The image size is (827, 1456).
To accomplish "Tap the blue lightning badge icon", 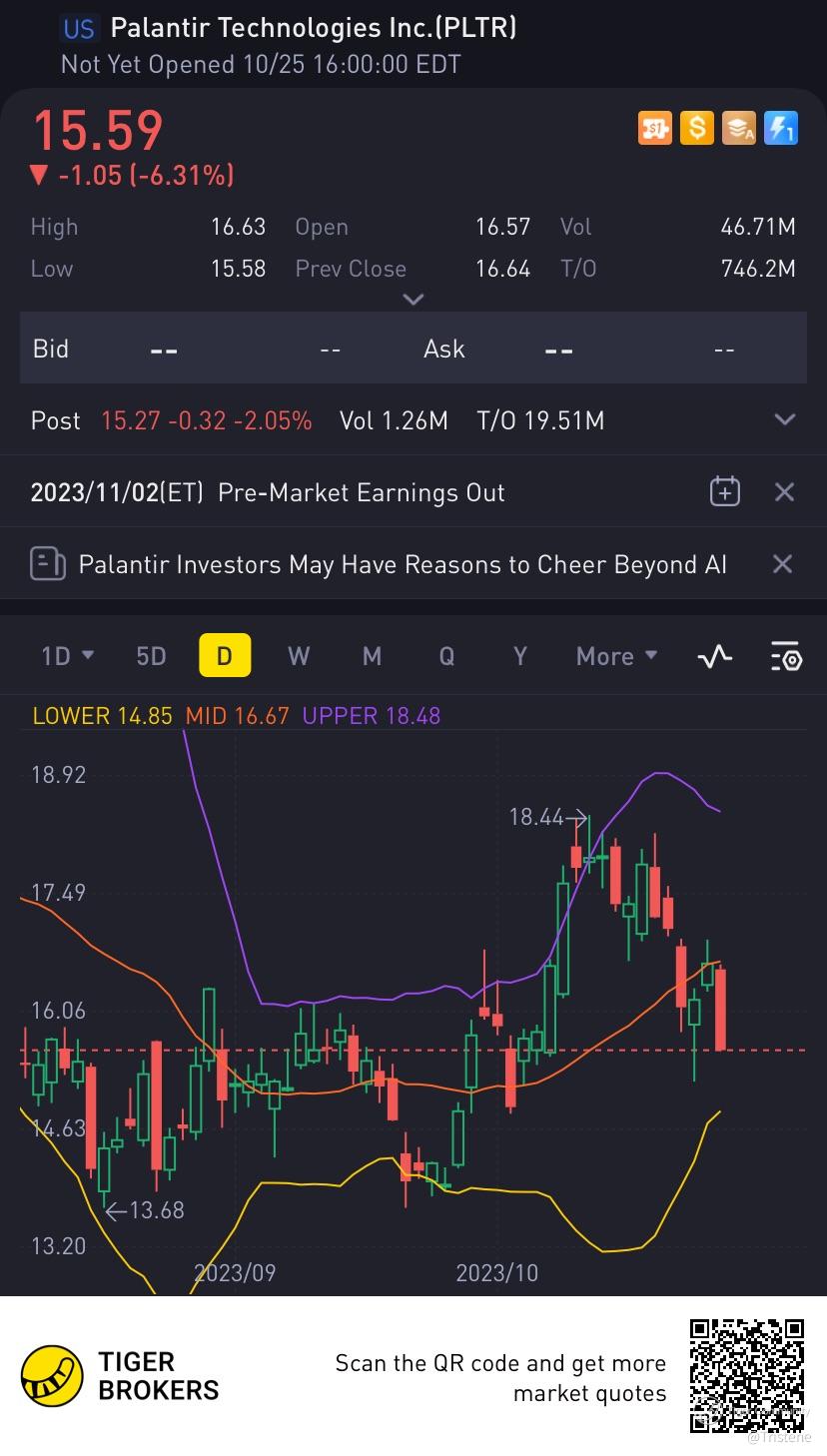I will coord(780,128).
